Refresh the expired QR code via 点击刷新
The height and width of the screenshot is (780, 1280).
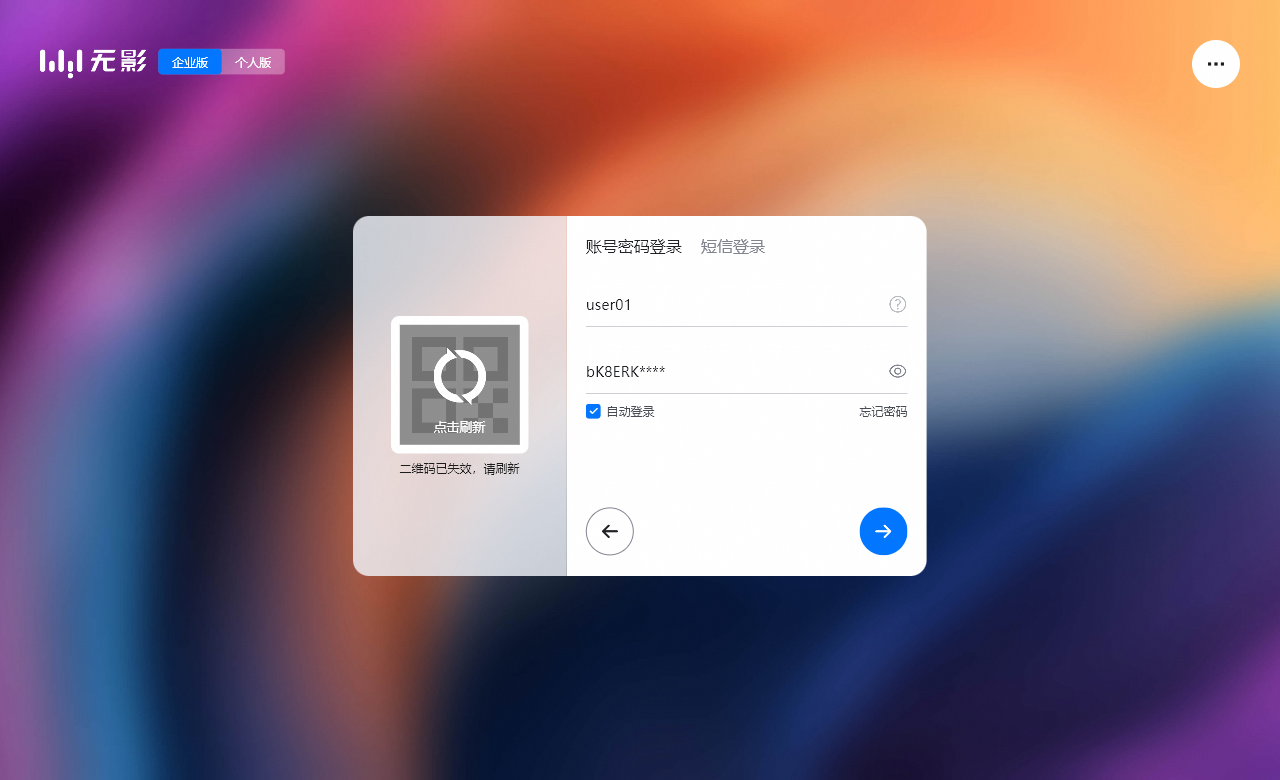459,385
